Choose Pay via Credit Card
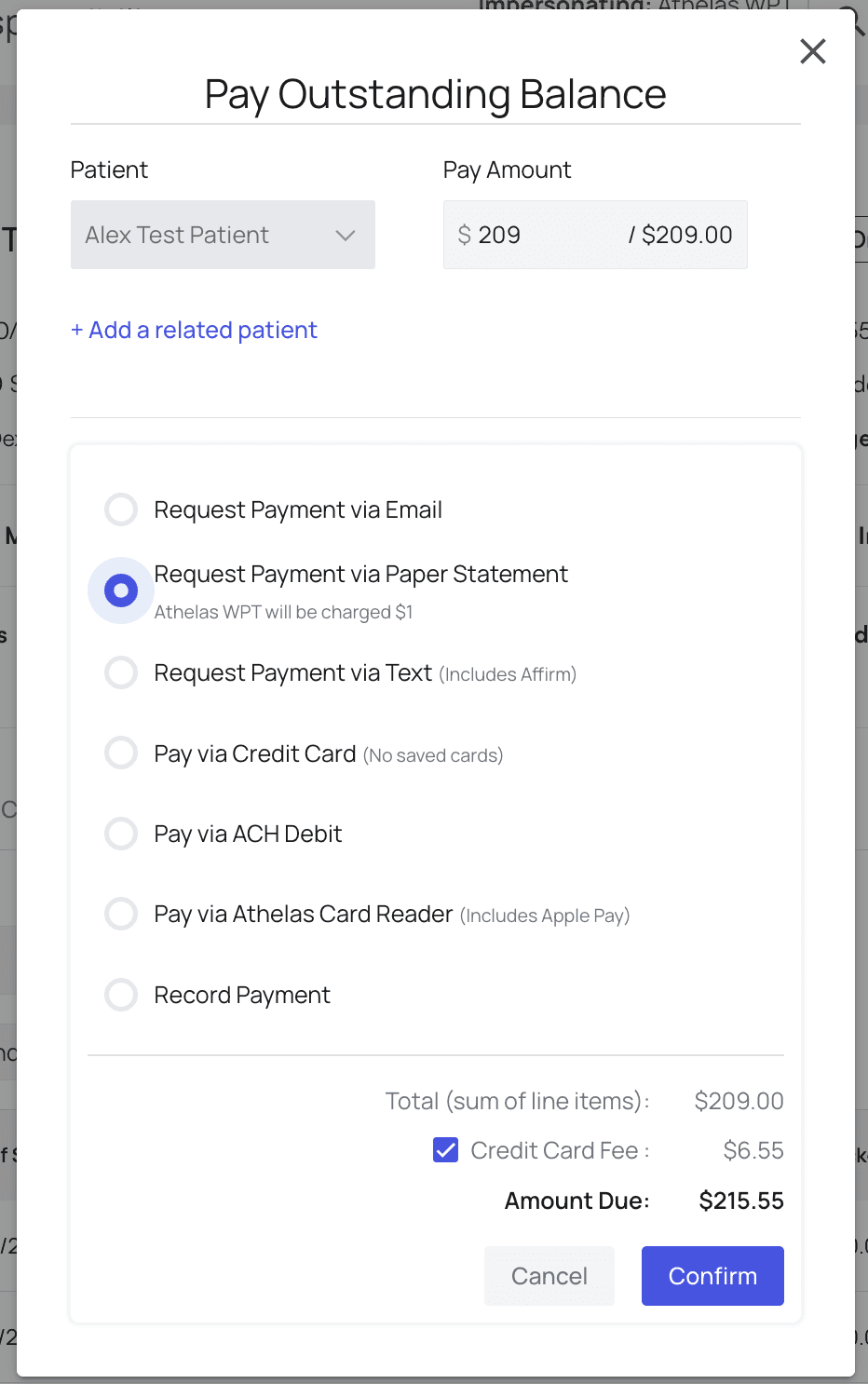The height and width of the screenshot is (1384, 868). [121, 753]
